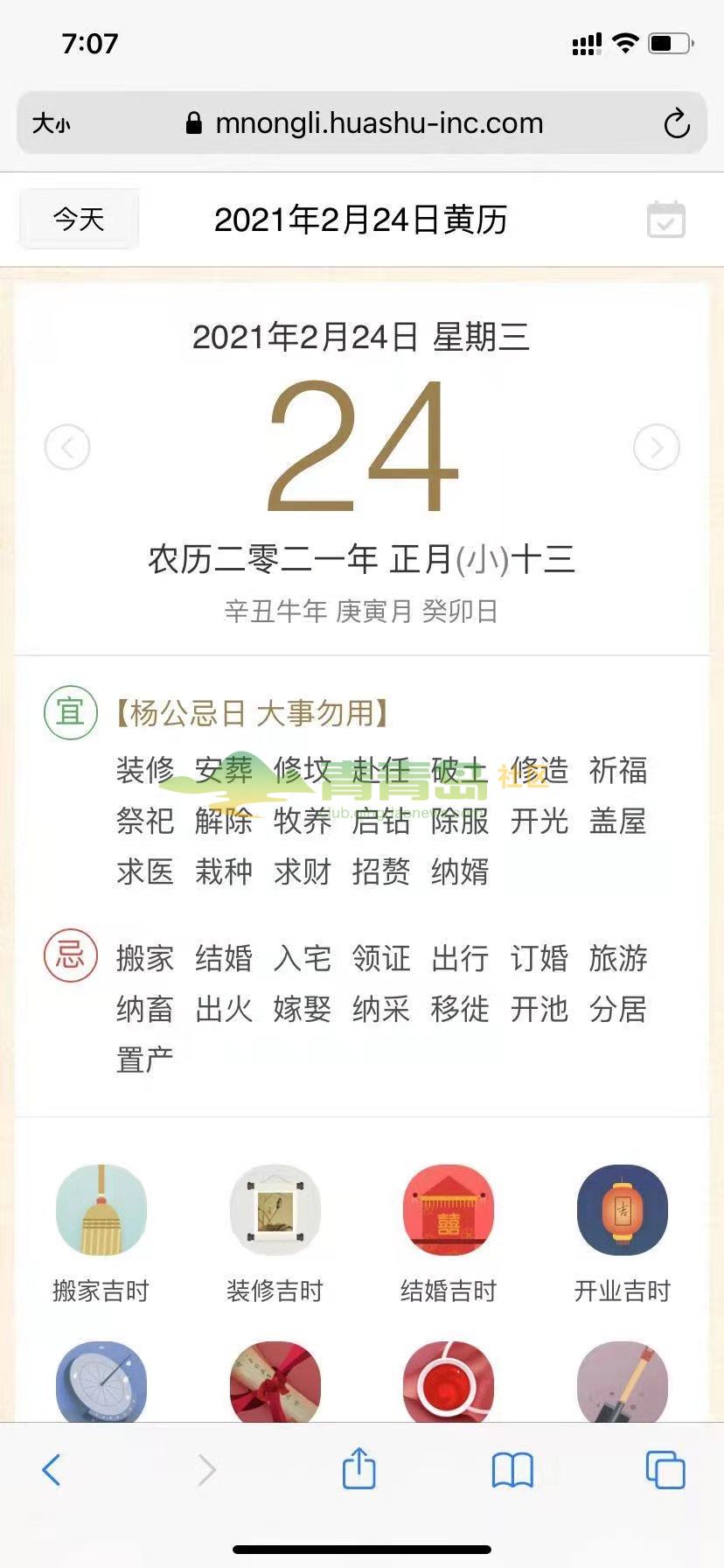Tap the address bar URL
The height and width of the screenshot is (1568, 724).
pyautogui.click(x=365, y=123)
